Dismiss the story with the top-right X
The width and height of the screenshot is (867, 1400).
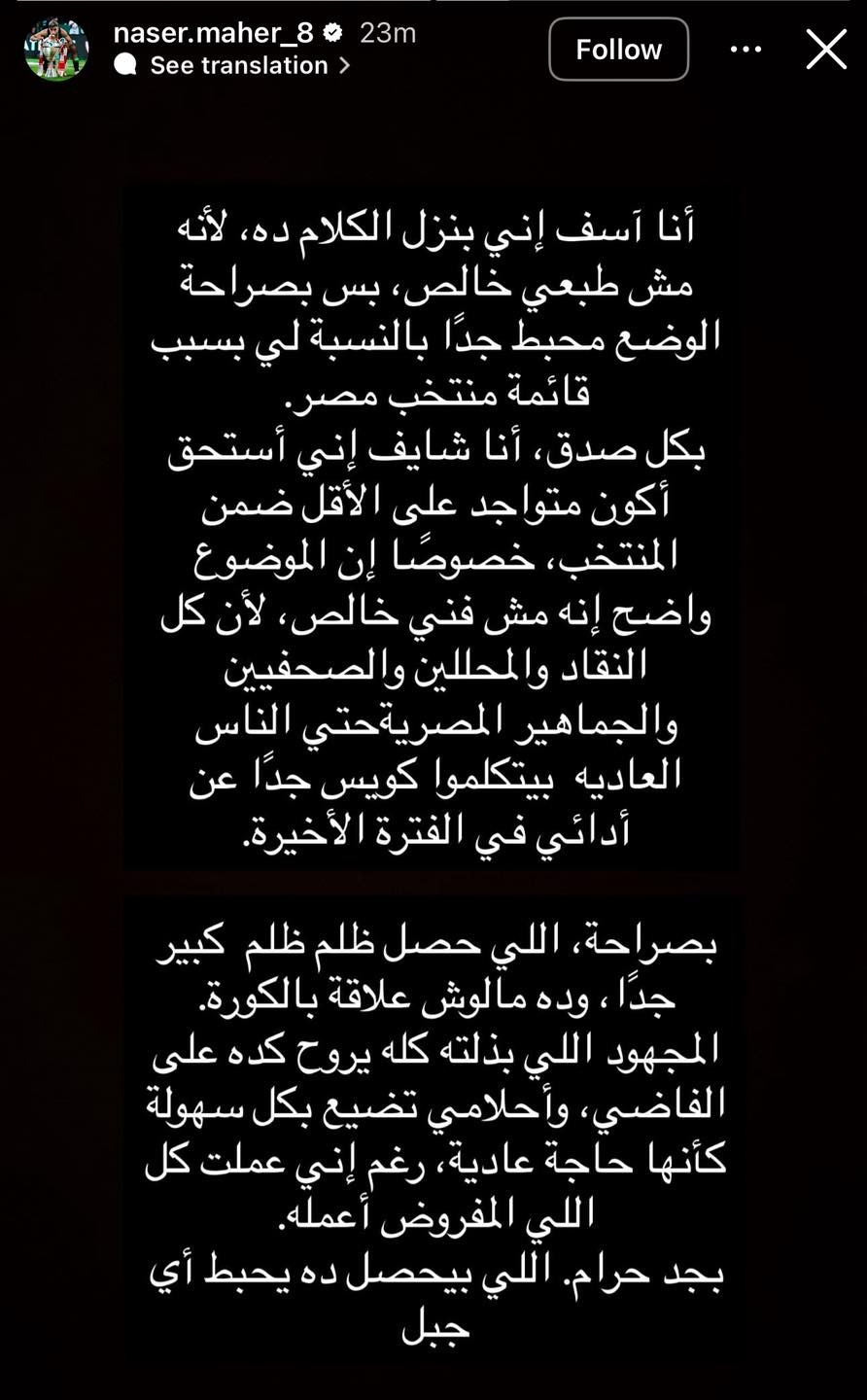pos(825,50)
